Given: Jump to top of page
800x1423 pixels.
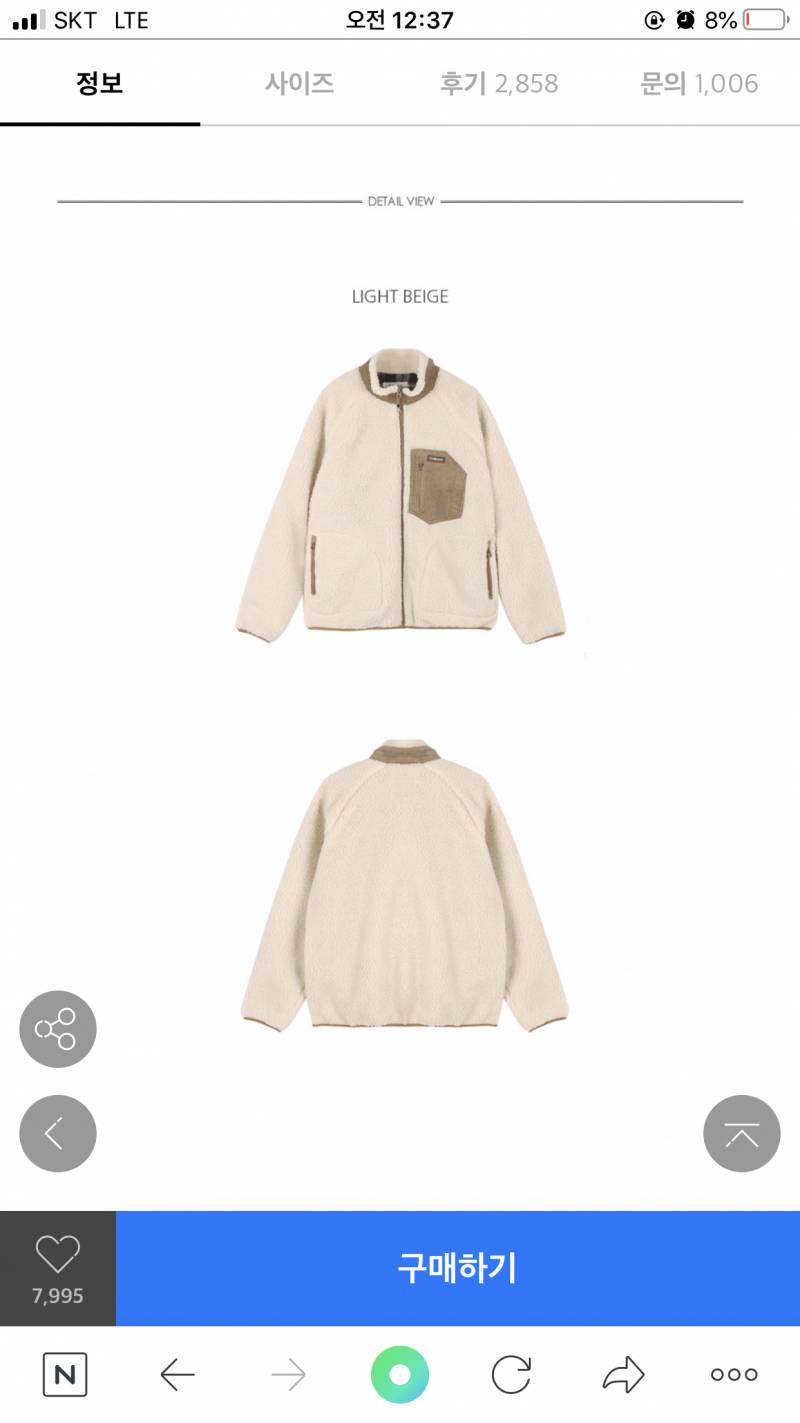Looking at the screenshot, I should point(741,1133).
